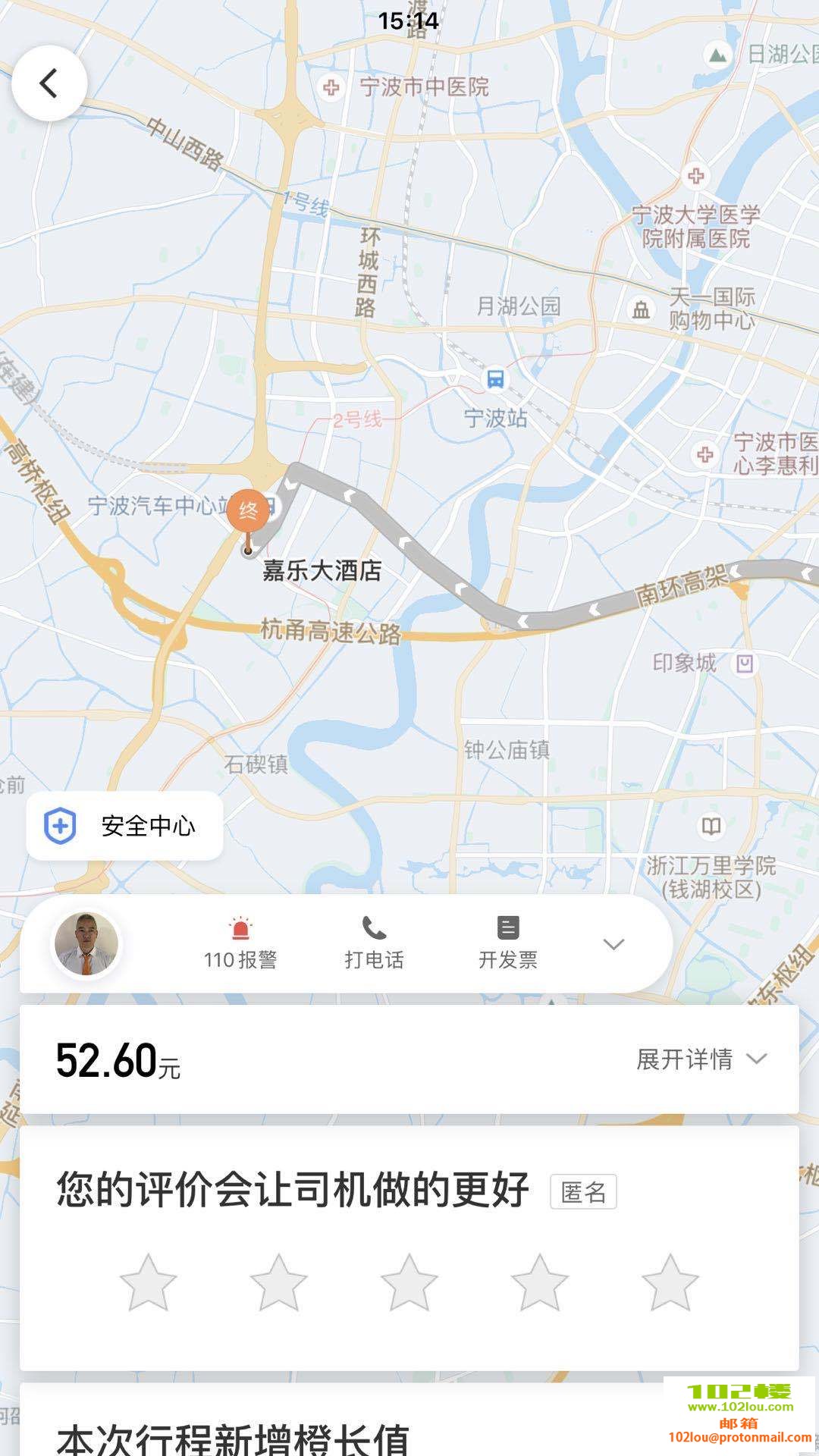Request an invoice with 开发票

[507, 944]
